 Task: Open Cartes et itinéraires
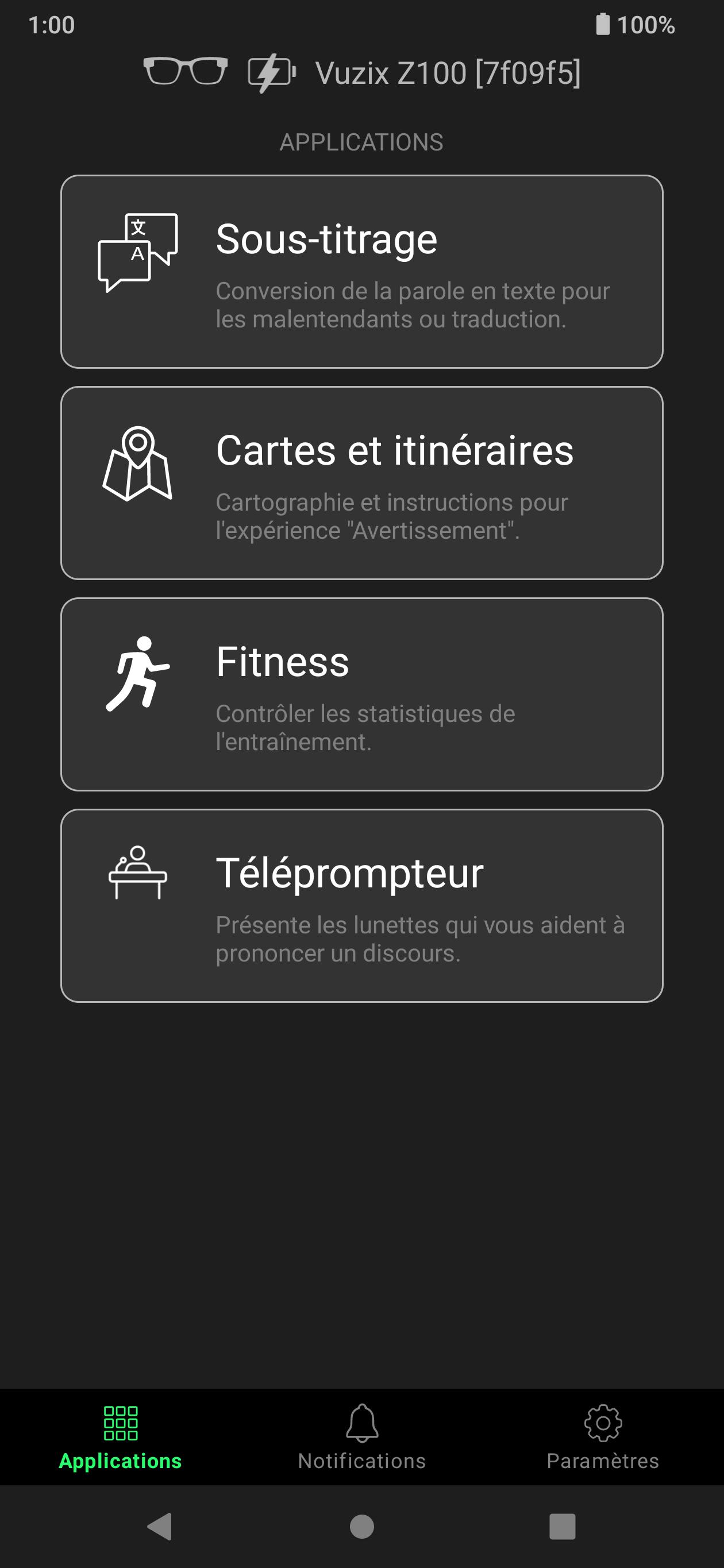tap(361, 482)
